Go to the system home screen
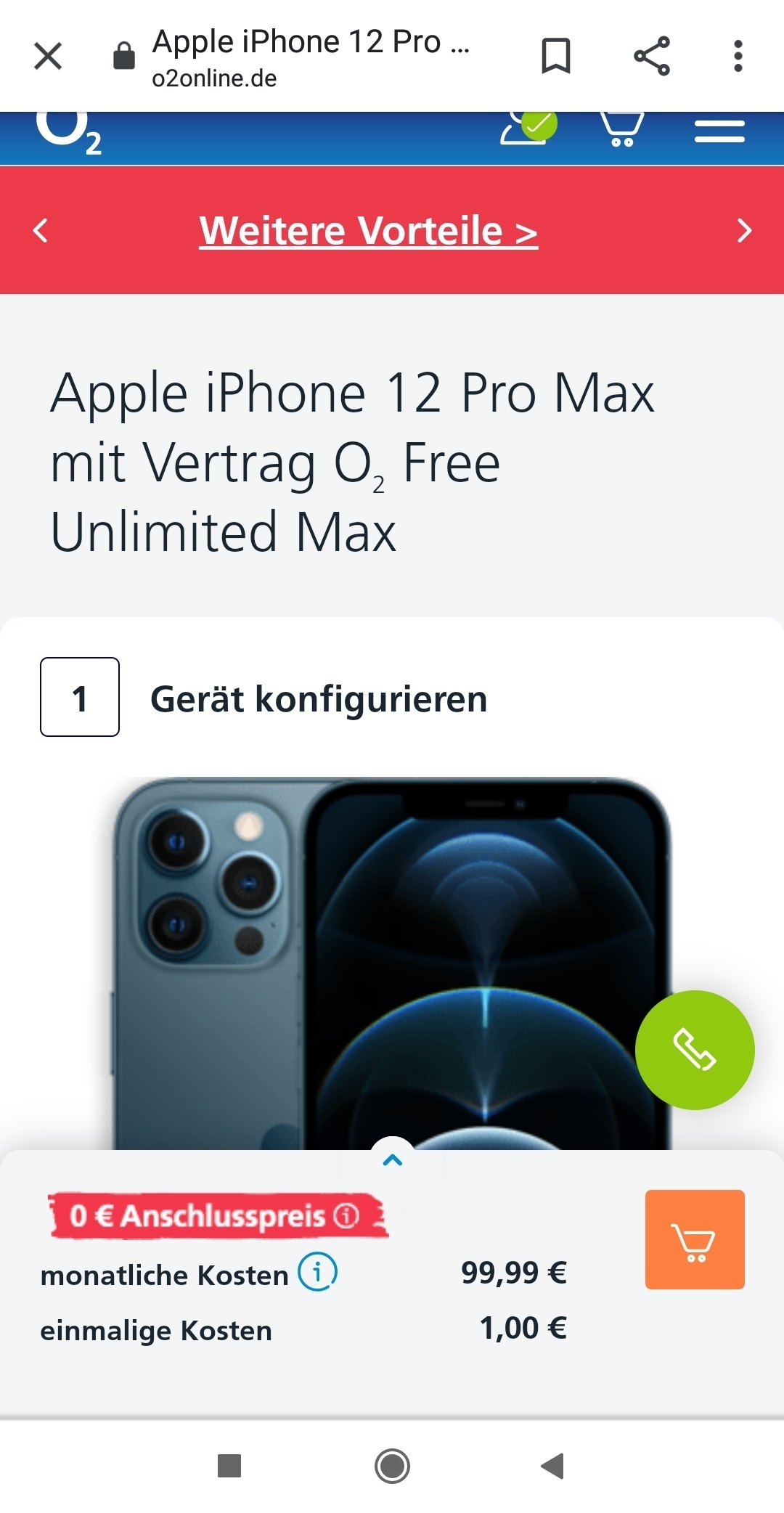784x1513 pixels. 392,1466
